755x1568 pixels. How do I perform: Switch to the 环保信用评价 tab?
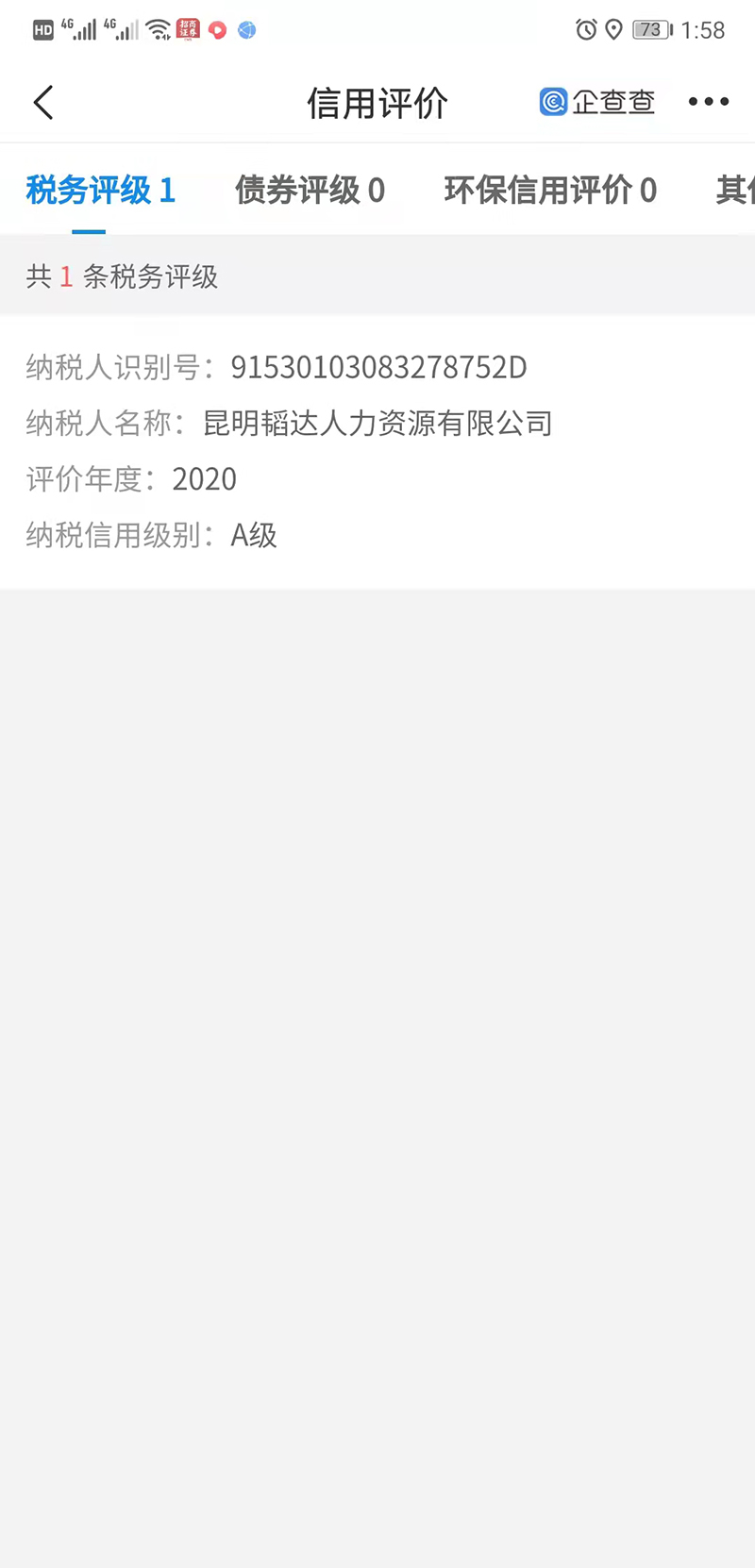pyautogui.click(x=550, y=191)
